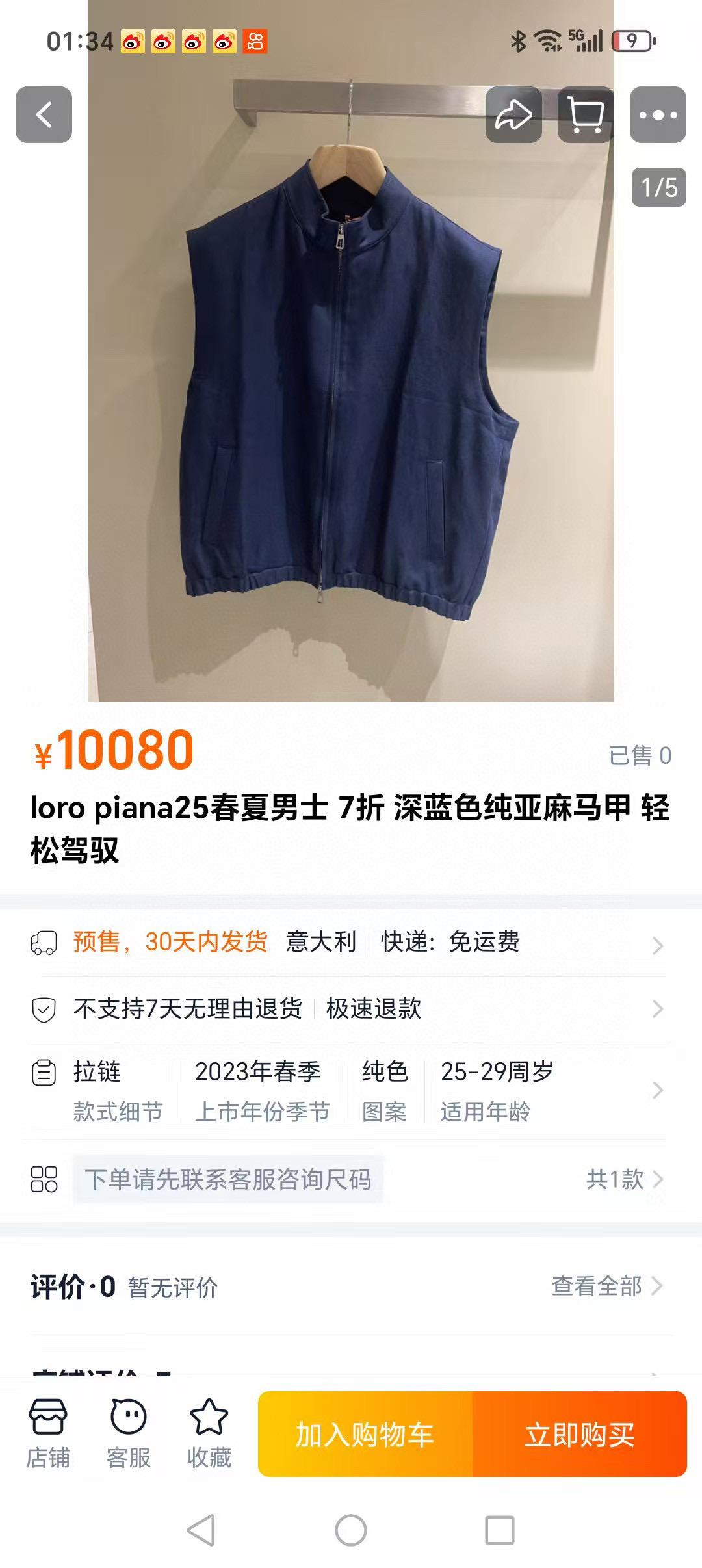Choose size option 下单请先联系客服咨询尺码

(227, 1179)
